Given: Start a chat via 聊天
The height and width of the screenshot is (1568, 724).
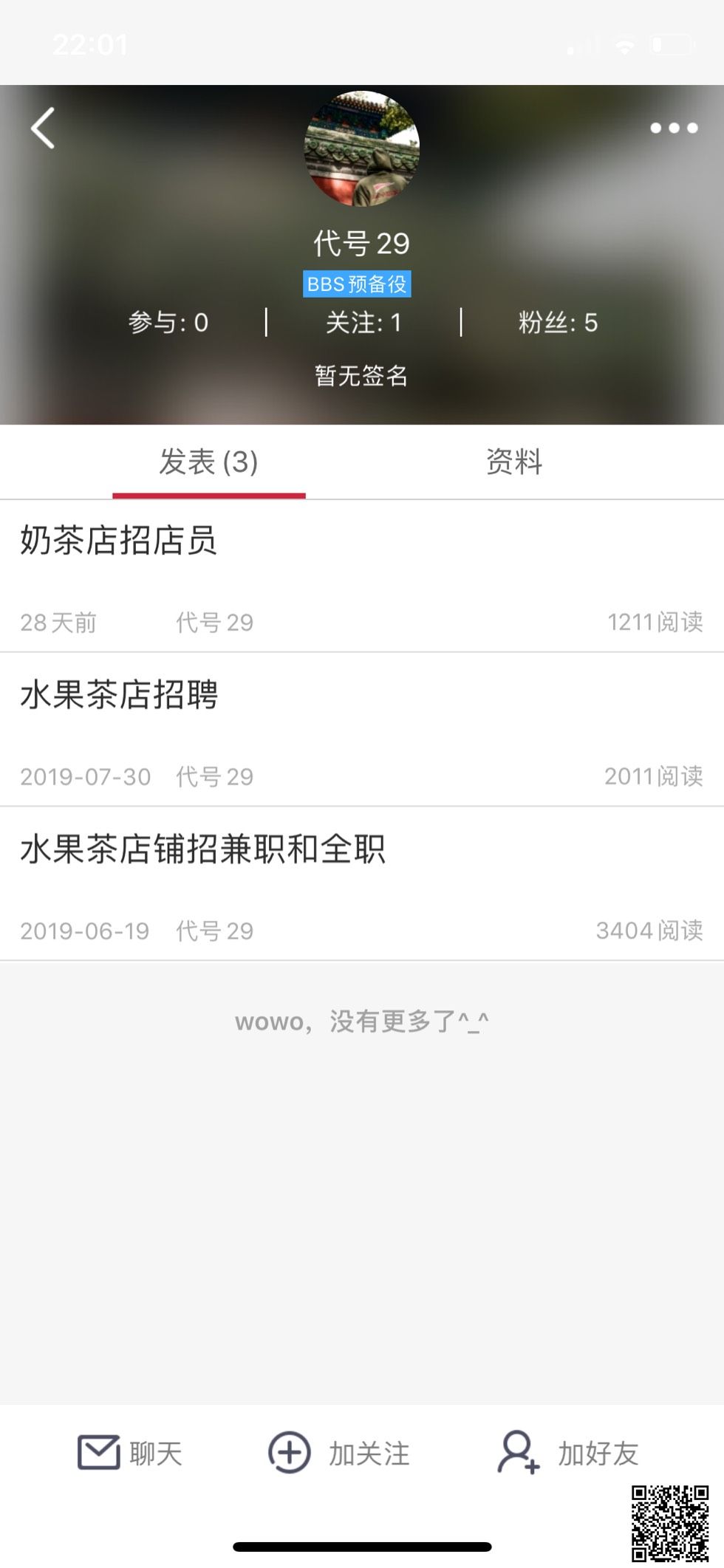Looking at the screenshot, I should point(131,1453).
